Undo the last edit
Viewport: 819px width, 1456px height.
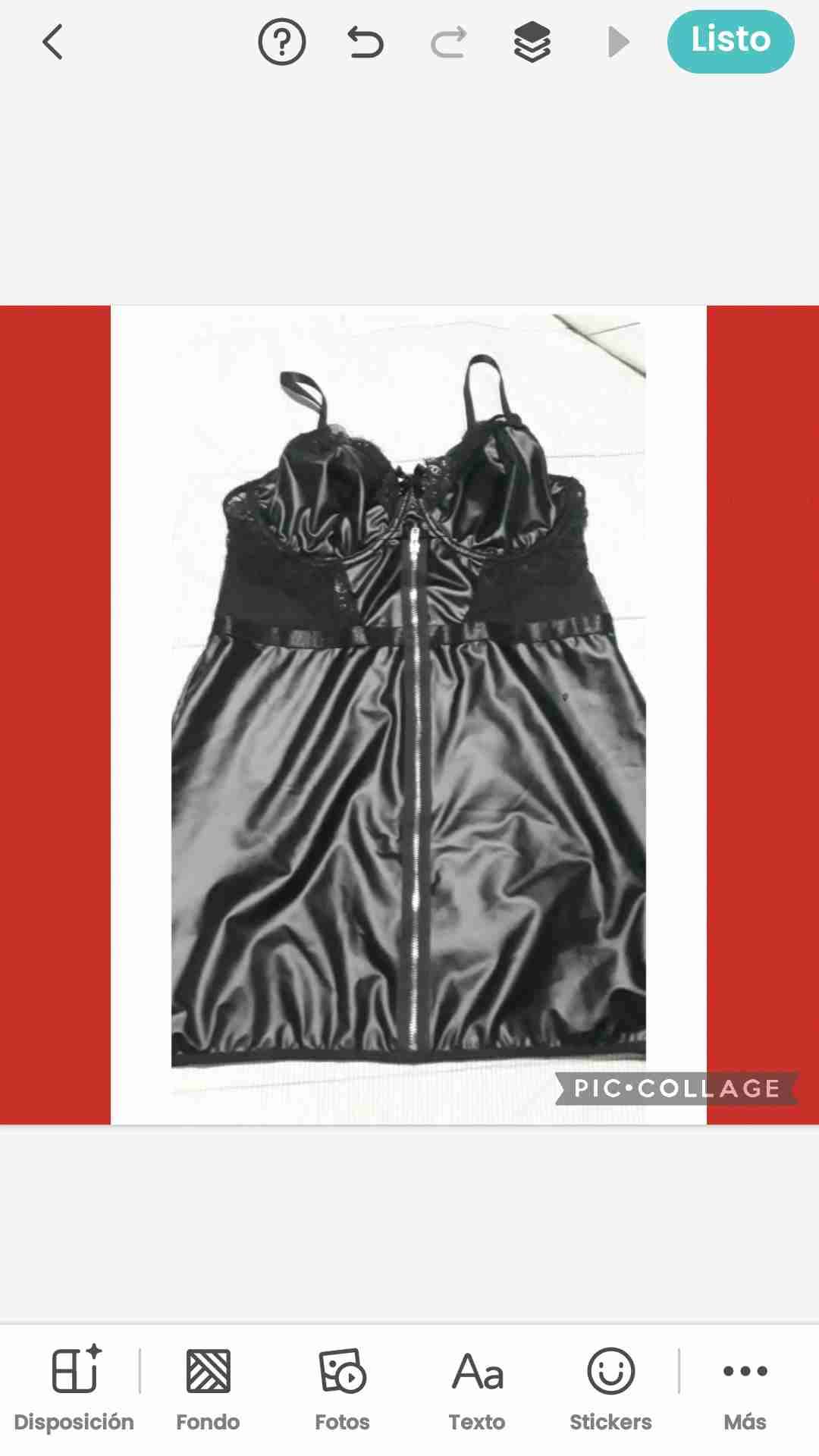(365, 42)
